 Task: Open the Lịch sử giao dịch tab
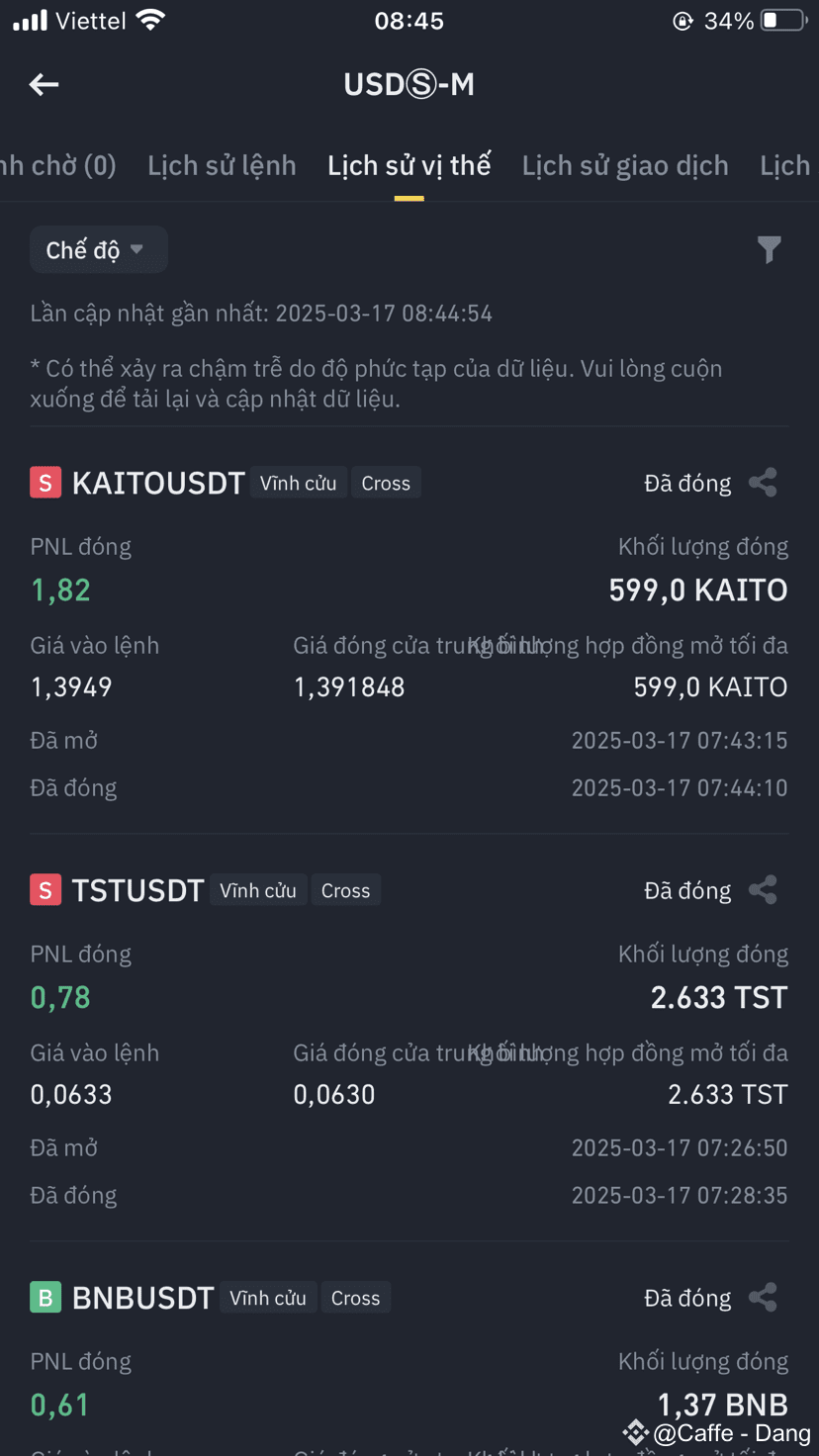(x=625, y=165)
